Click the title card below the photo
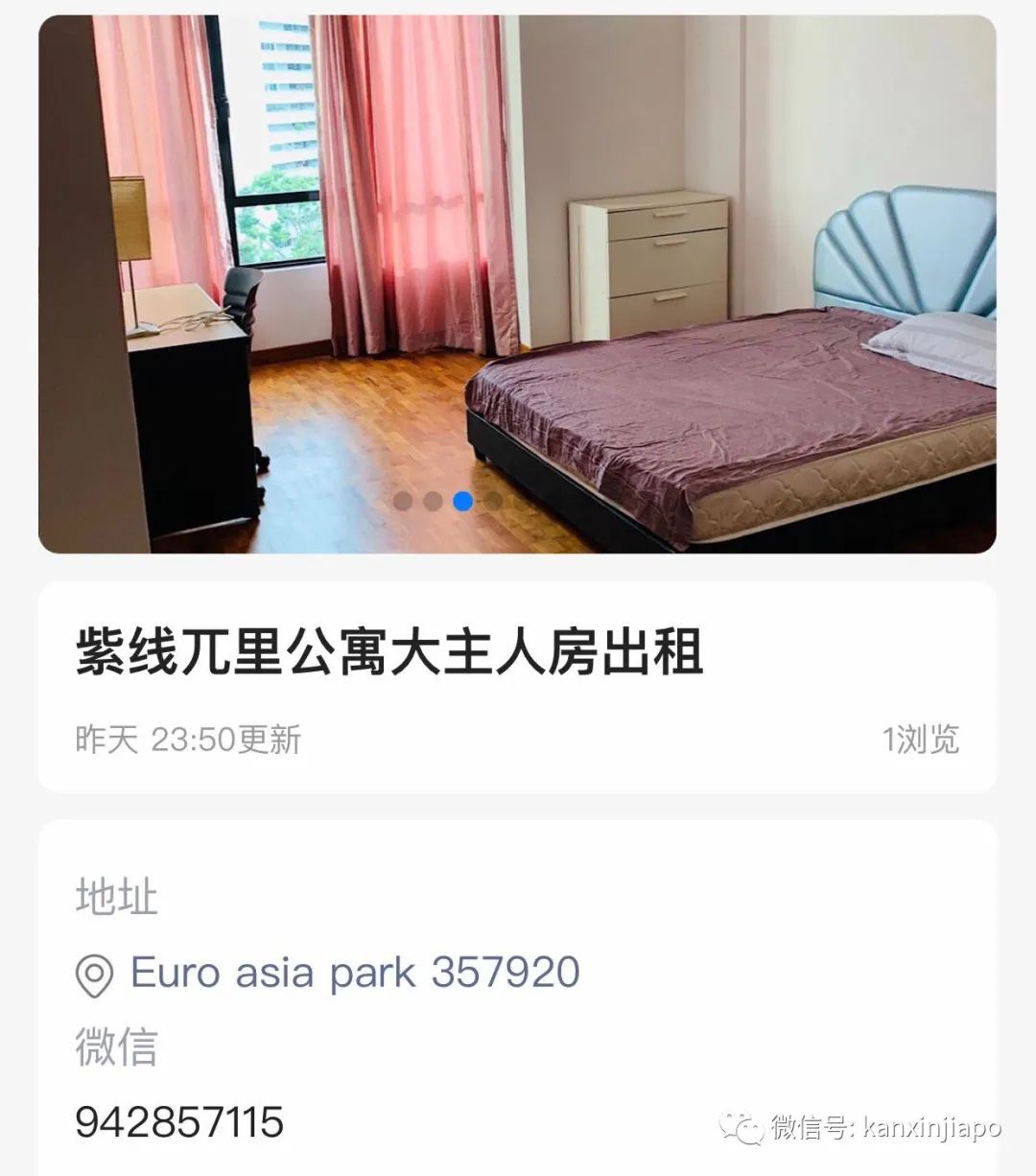Screen dimensions: 1036x1176 pos(518,691)
